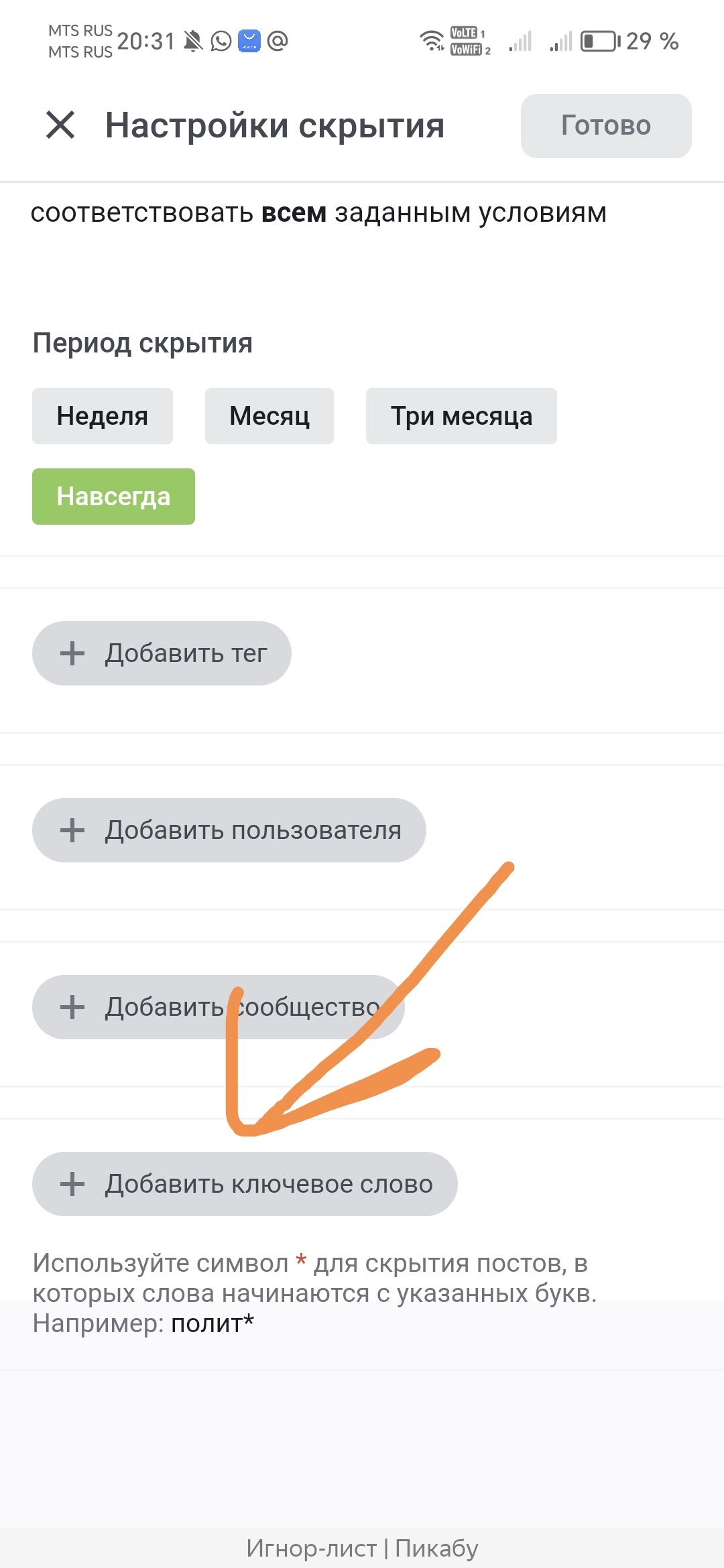Tap Добавить пользователя
The width and height of the screenshot is (724, 1568).
[x=229, y=830]
